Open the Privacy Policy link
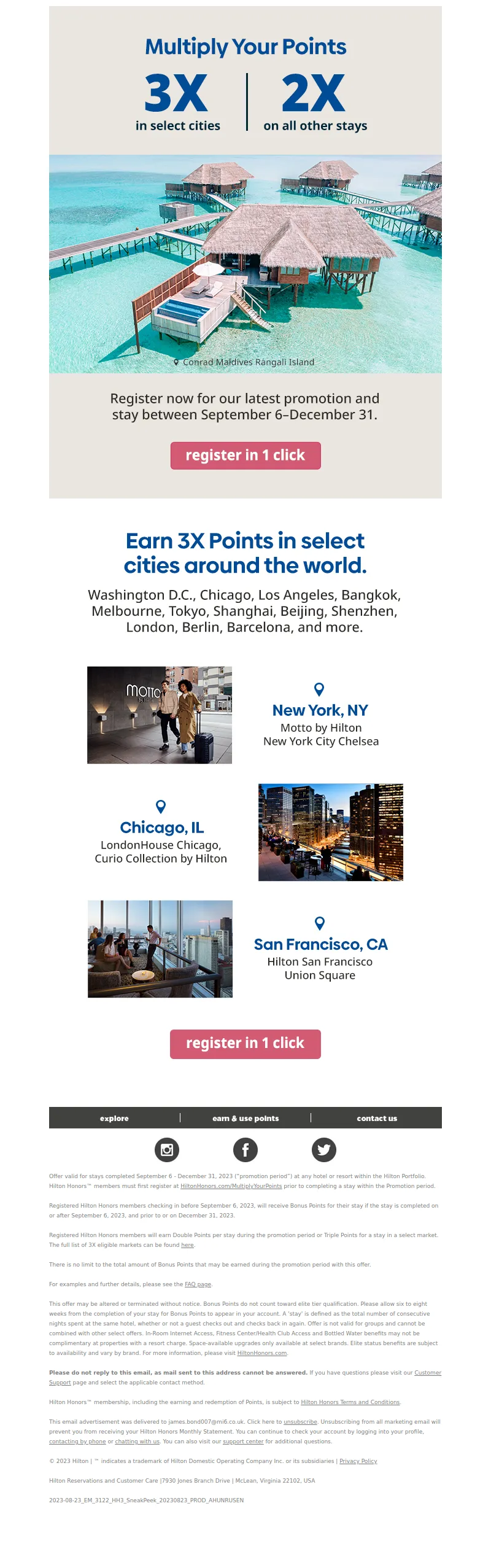Viewport: 491px width, 1568px height. [x=358, y=1461]
